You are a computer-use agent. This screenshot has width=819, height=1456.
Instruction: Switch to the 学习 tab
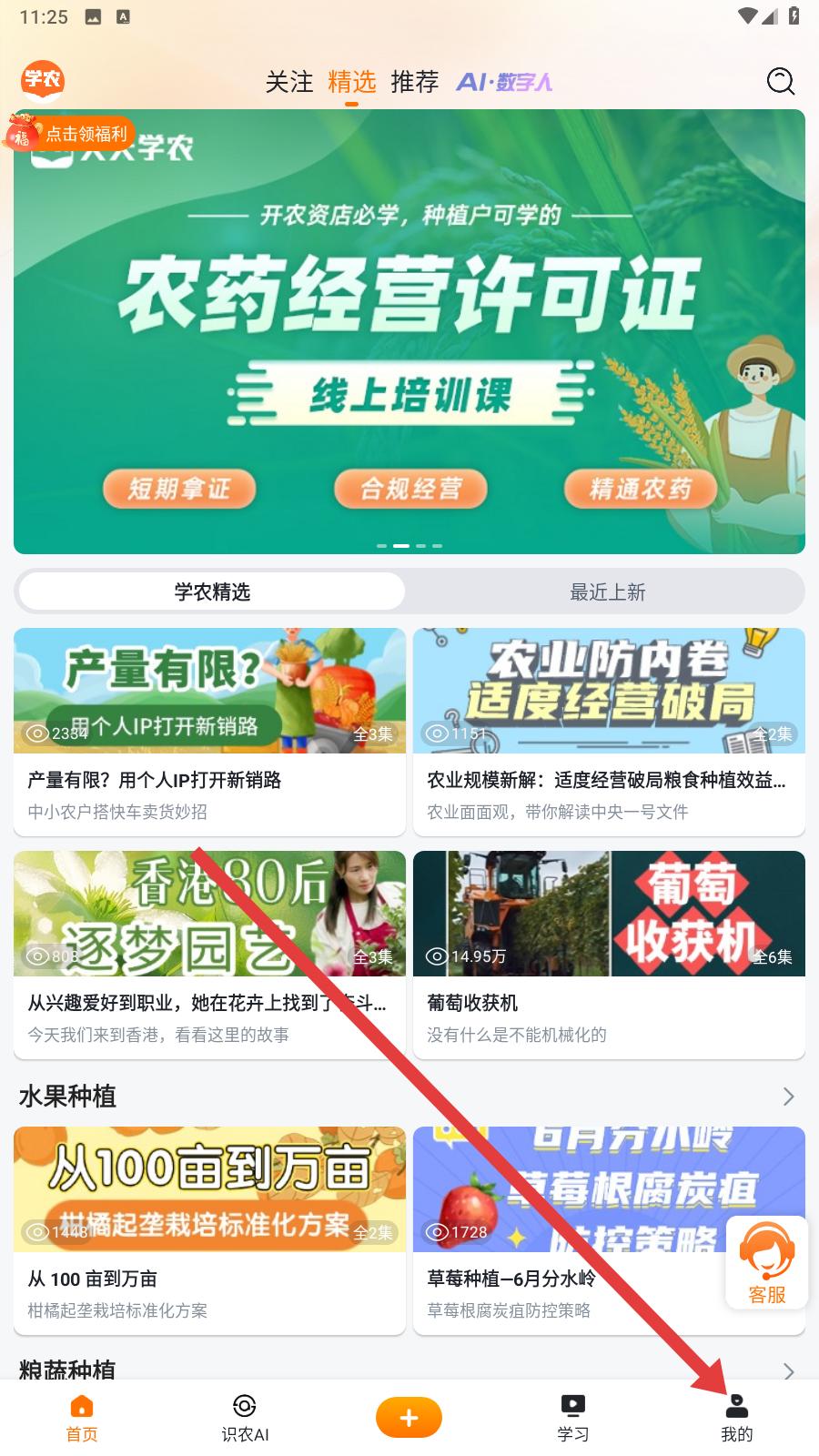click(572, 1418)
